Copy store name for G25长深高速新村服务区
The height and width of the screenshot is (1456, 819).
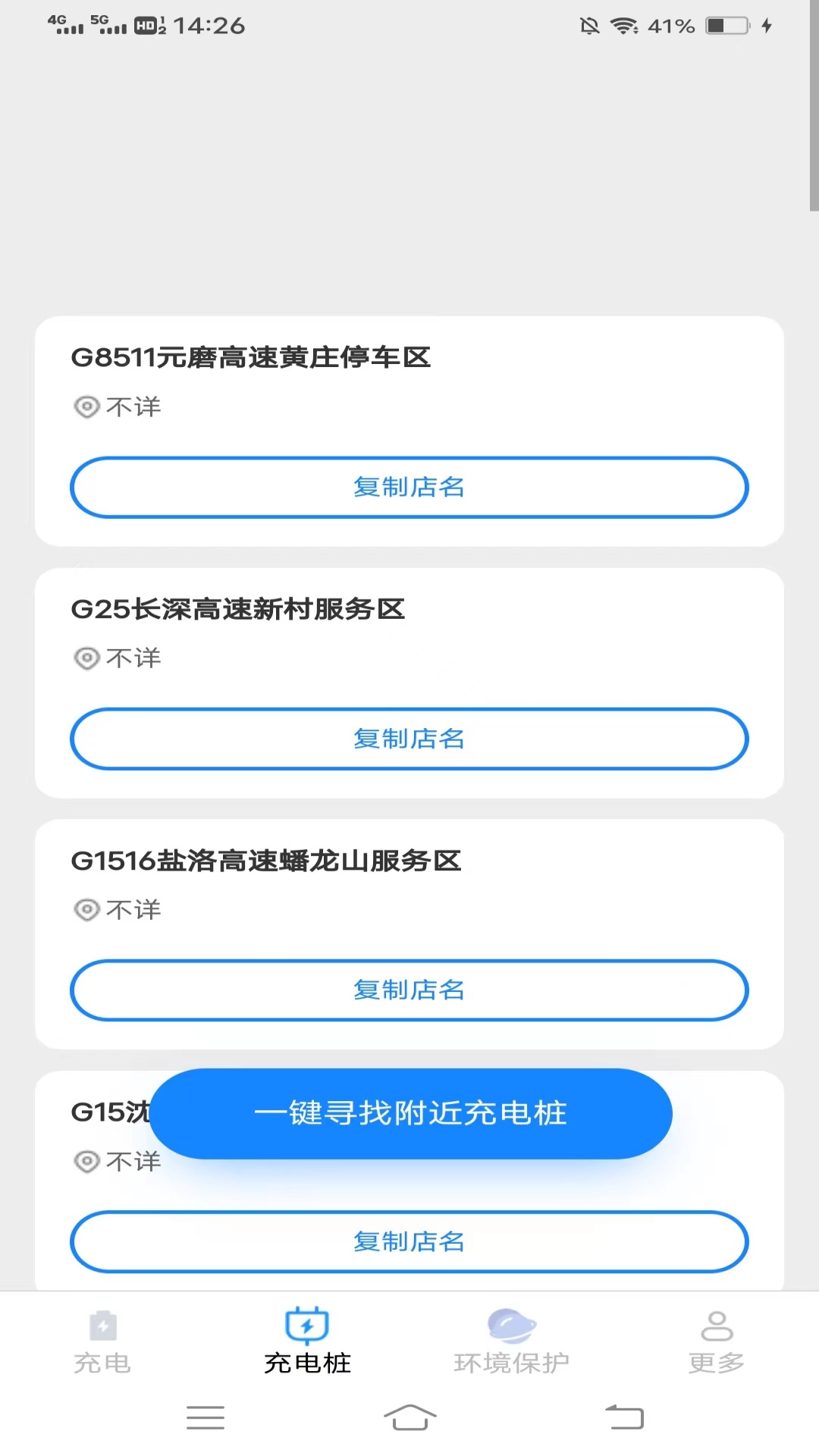[409, 739]
